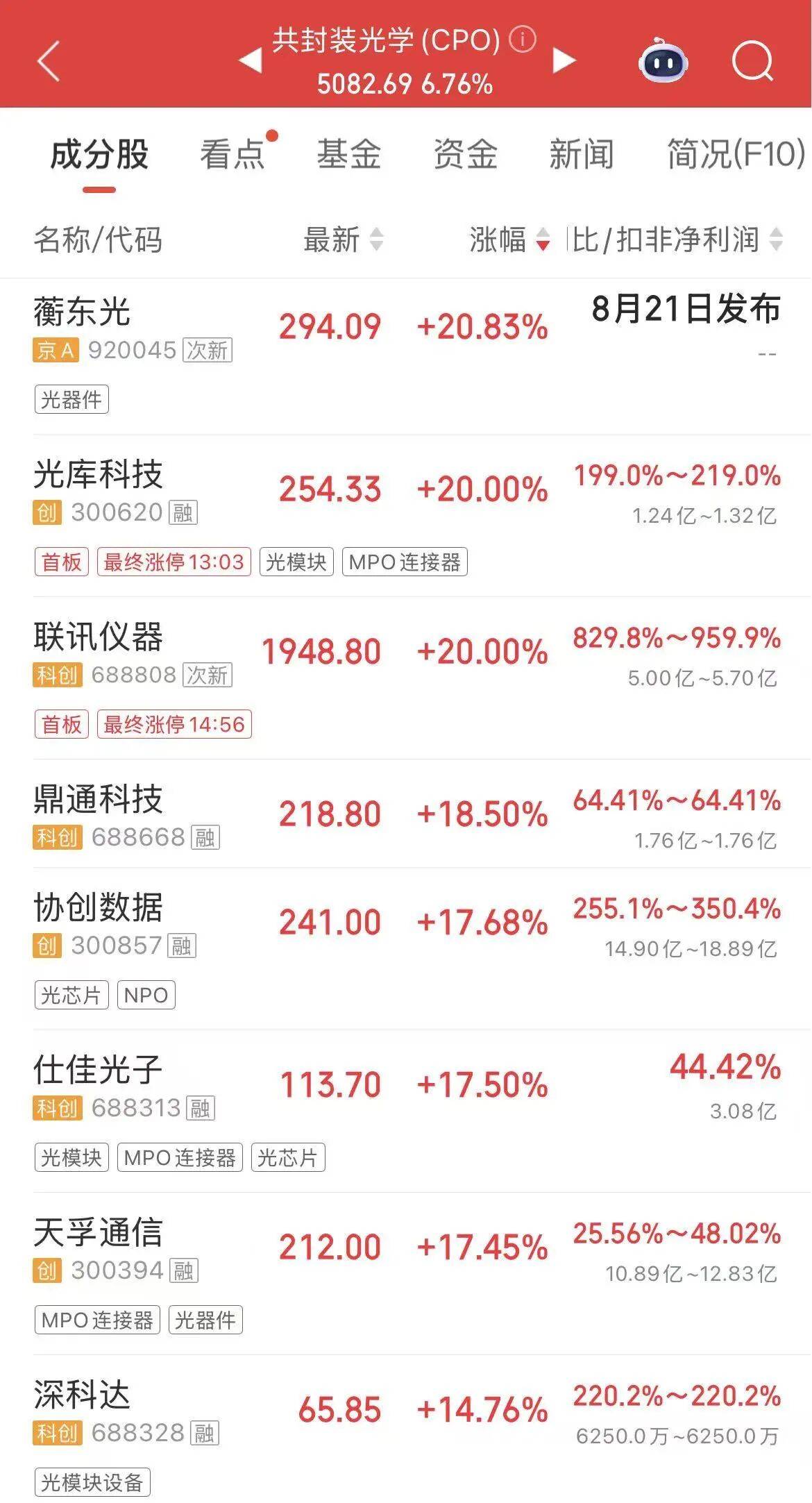
Task: Switch to the 资金 tab
Action: 465,154
